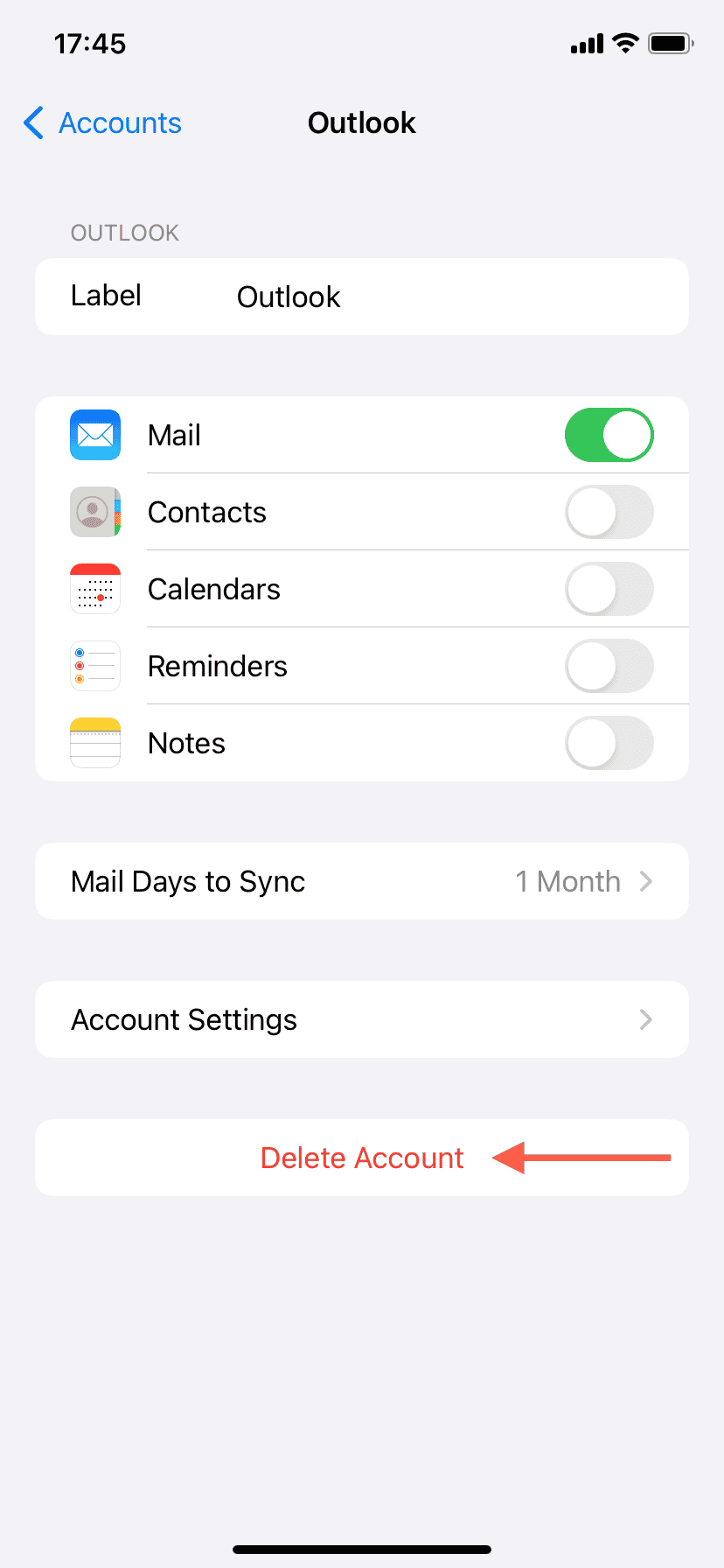Turn on the Calendars switch
724x1568 pixels.
click(x=609, y=589)
